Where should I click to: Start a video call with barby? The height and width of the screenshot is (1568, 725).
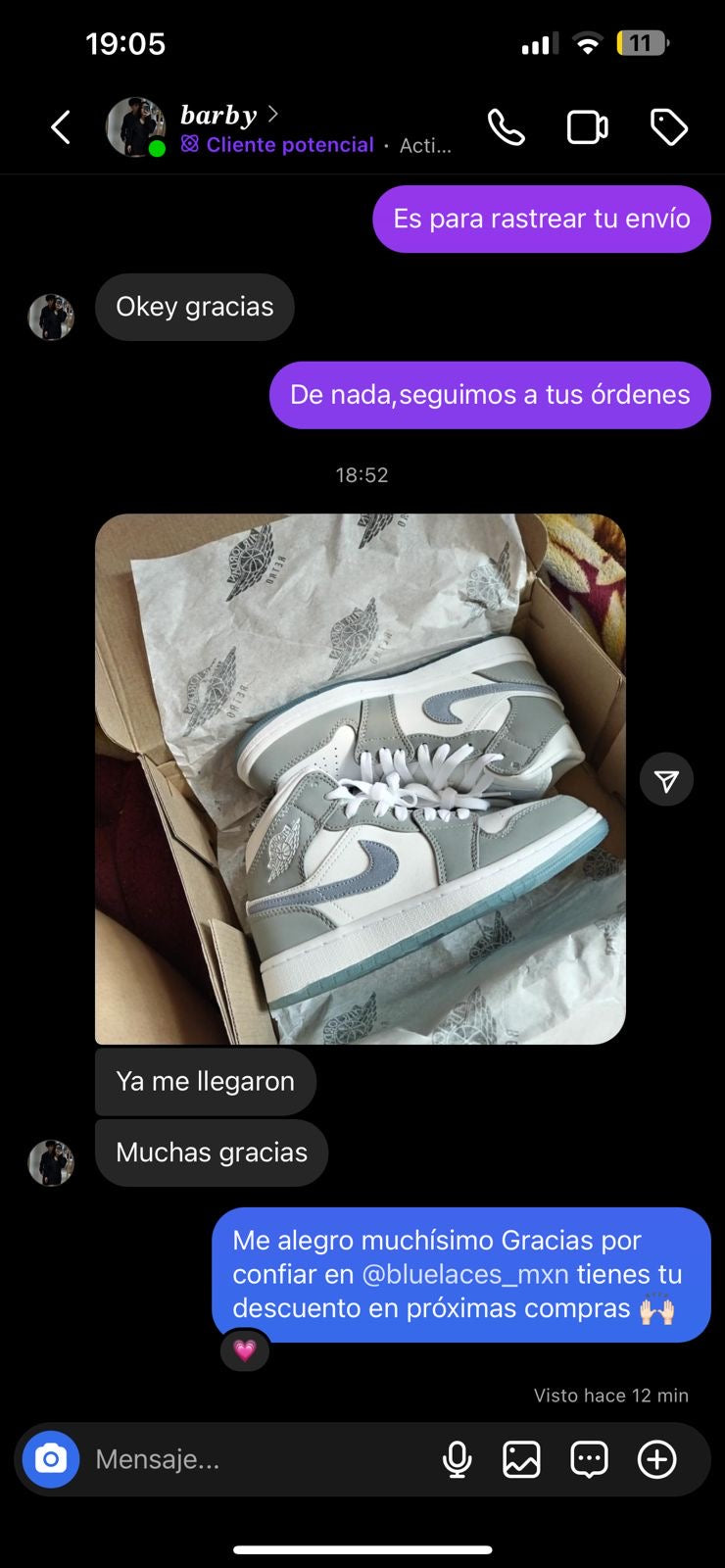click(588, 127)
